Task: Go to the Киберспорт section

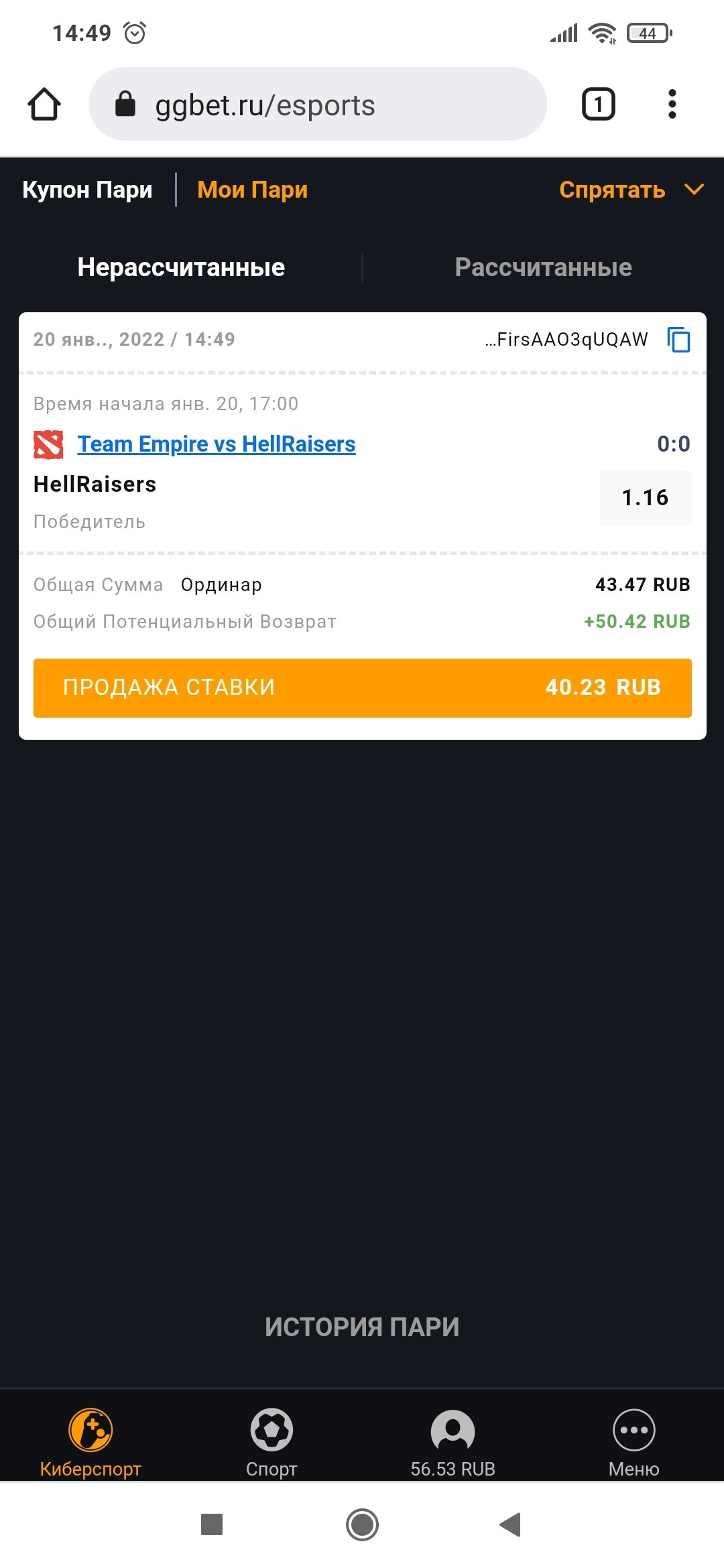Action: coord(90,1442)
